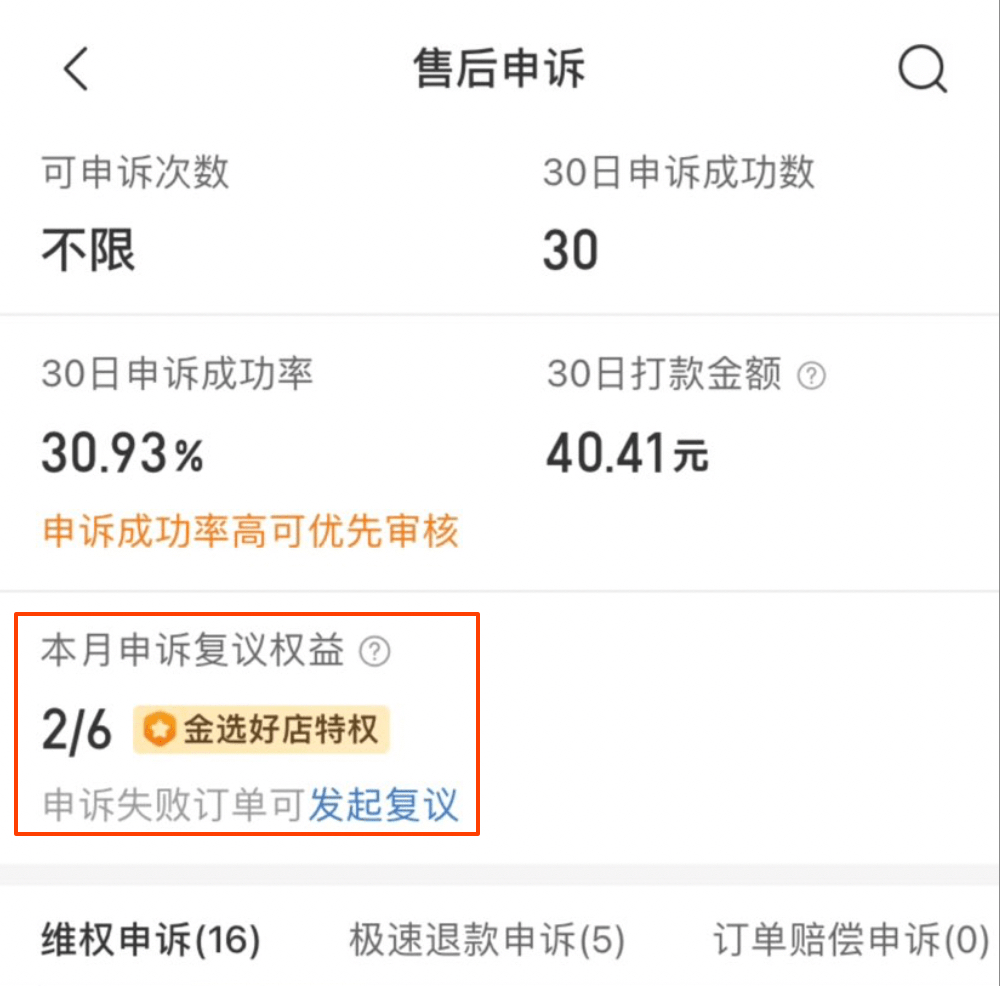Switch to the 极速退款申诉 tab
Viewport: 1000px width, 986px height.
coord(487,940)
